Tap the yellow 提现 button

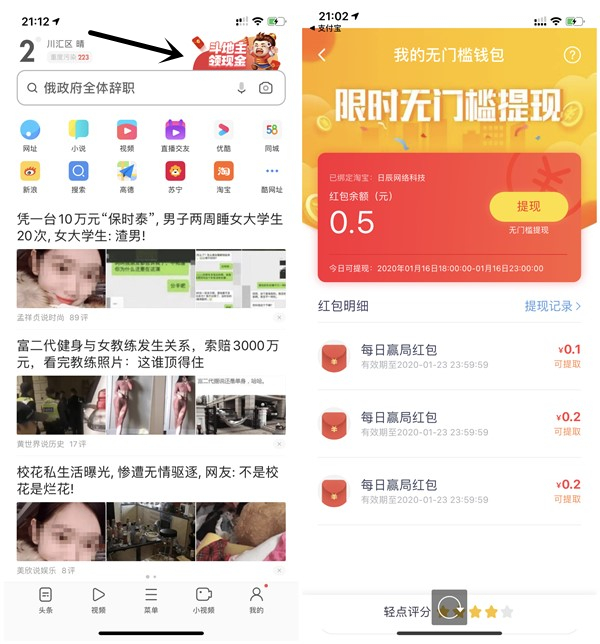[528, 206]
